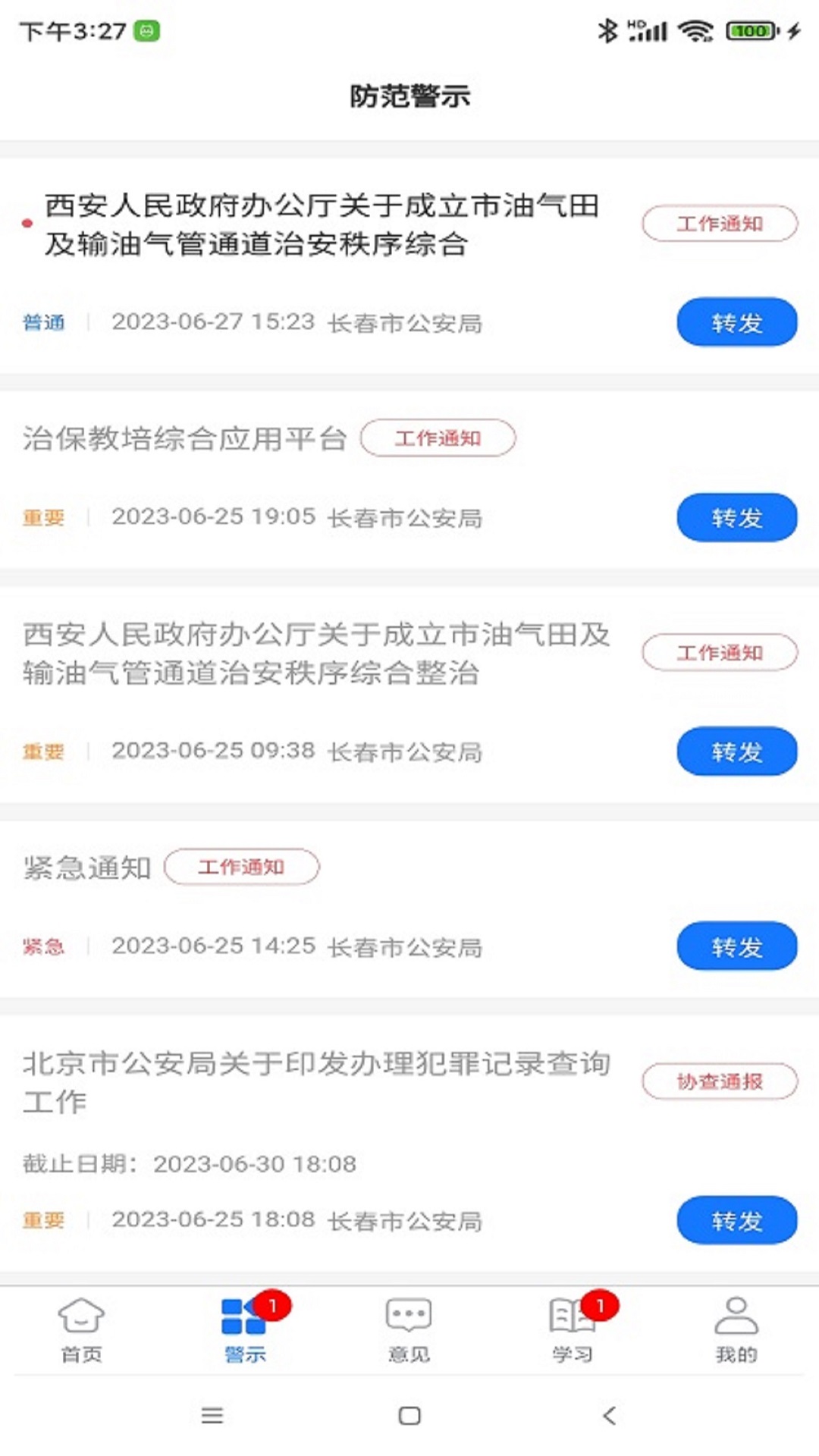The image size is (819, 1456).
Task: Tap the Wi-Fi icon in the status bar
Action: coord(695,30)
